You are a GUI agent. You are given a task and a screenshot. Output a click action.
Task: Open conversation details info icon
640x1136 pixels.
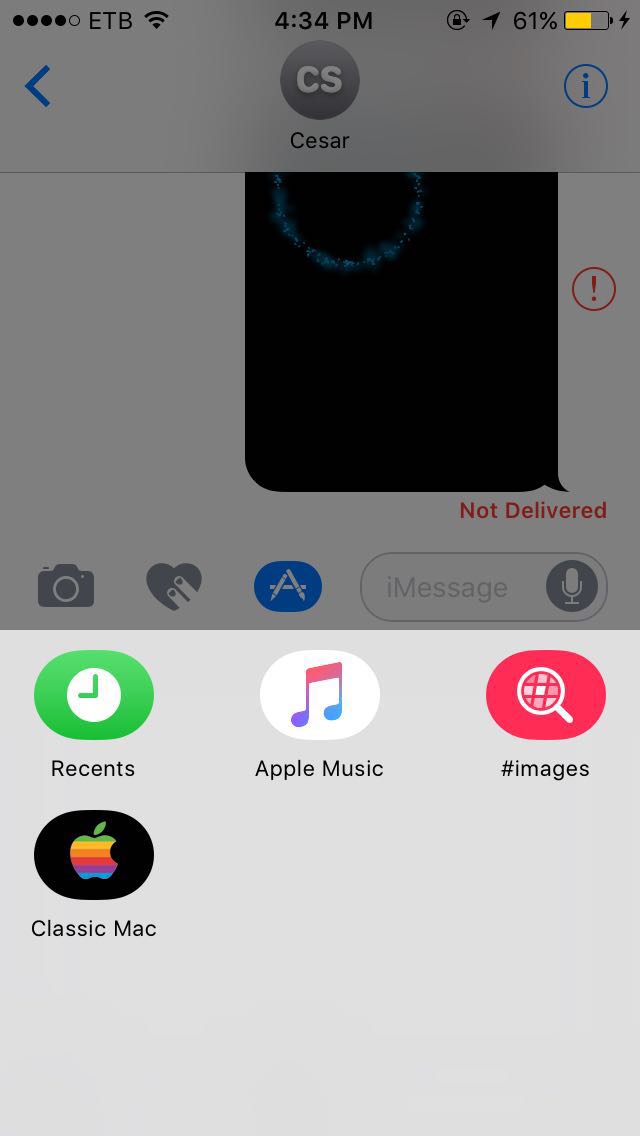[586, 86]
